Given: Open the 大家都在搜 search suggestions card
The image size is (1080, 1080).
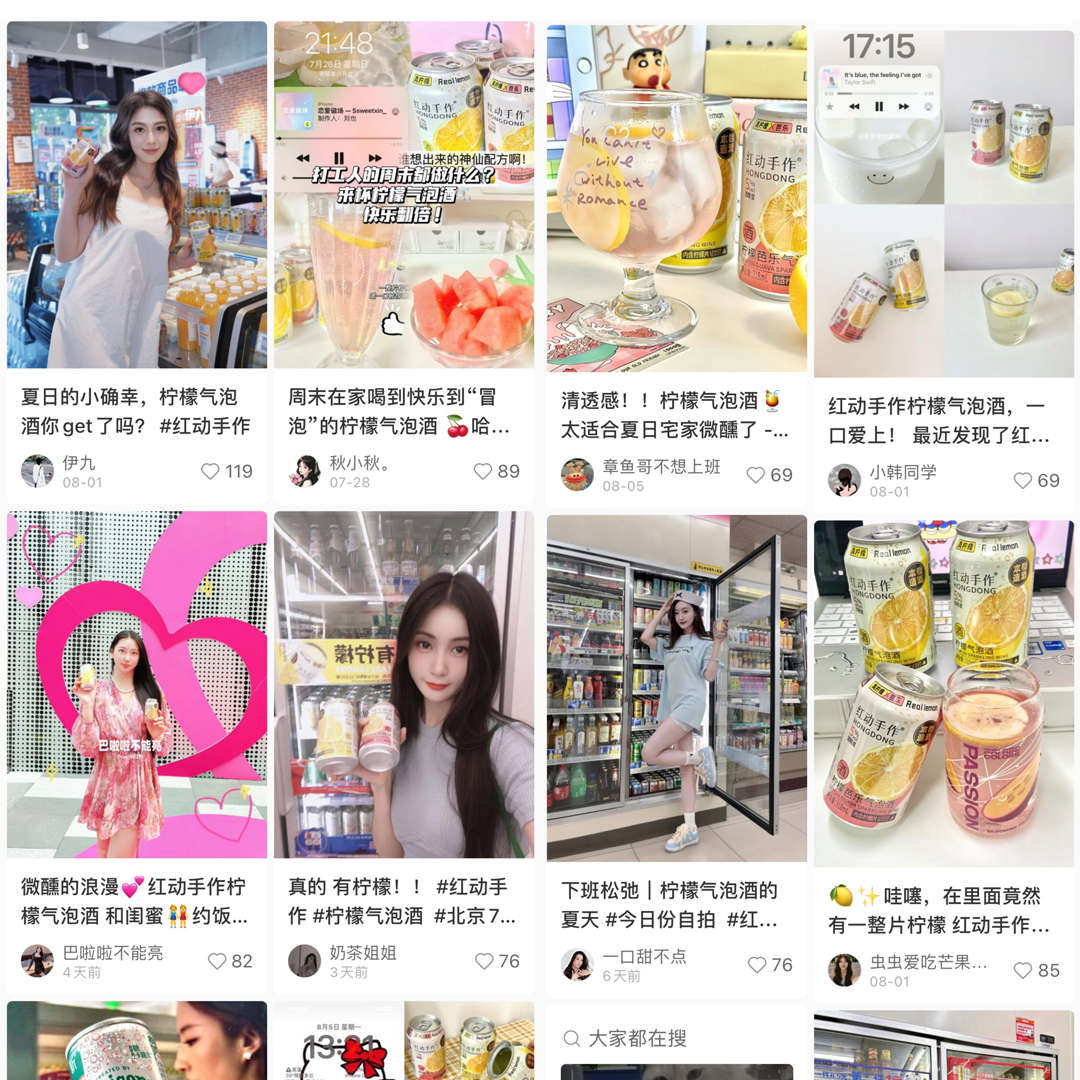Looking at the screenshot, I should [677, 1040].
